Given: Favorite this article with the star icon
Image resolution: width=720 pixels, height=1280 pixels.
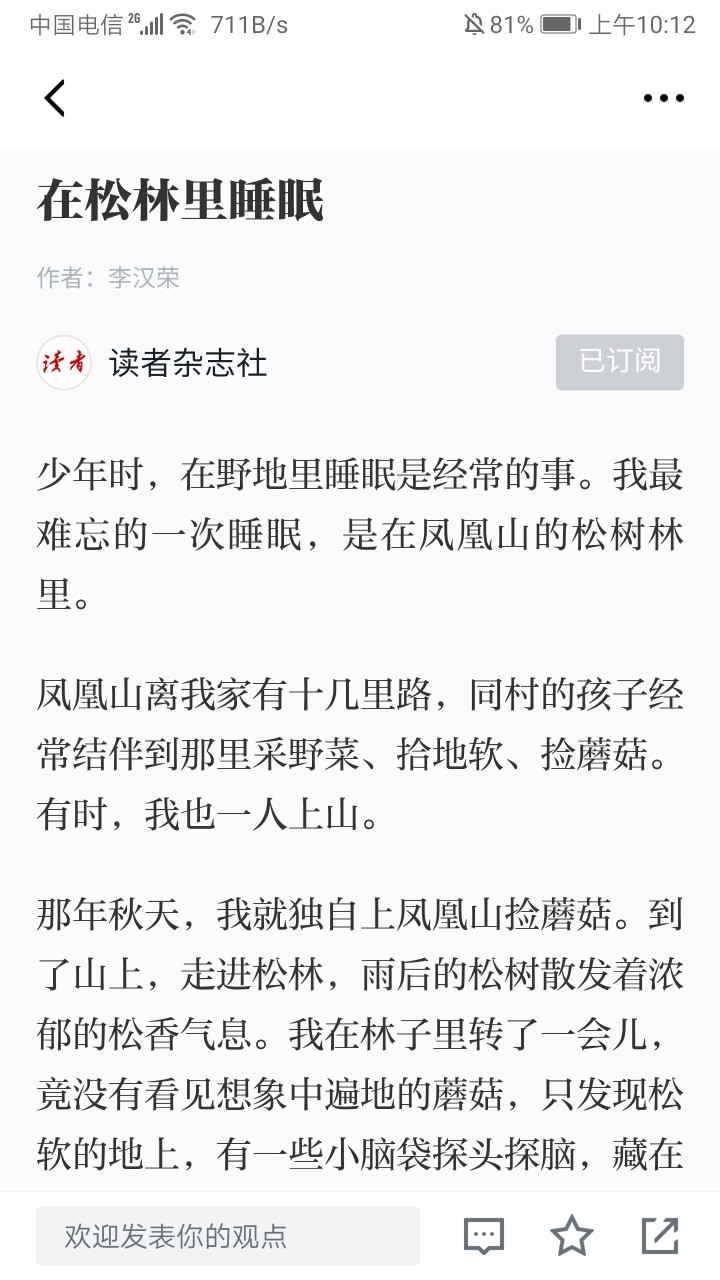Looking at the screenshot, I should pyautogui.click(x=572, y=1236).
